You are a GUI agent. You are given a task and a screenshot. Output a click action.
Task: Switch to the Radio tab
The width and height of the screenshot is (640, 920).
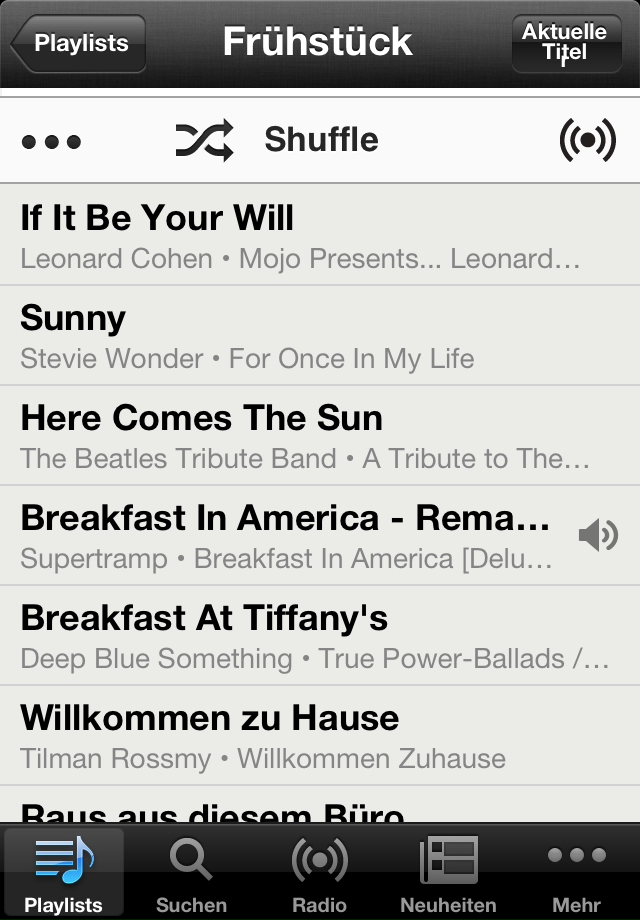319,875
